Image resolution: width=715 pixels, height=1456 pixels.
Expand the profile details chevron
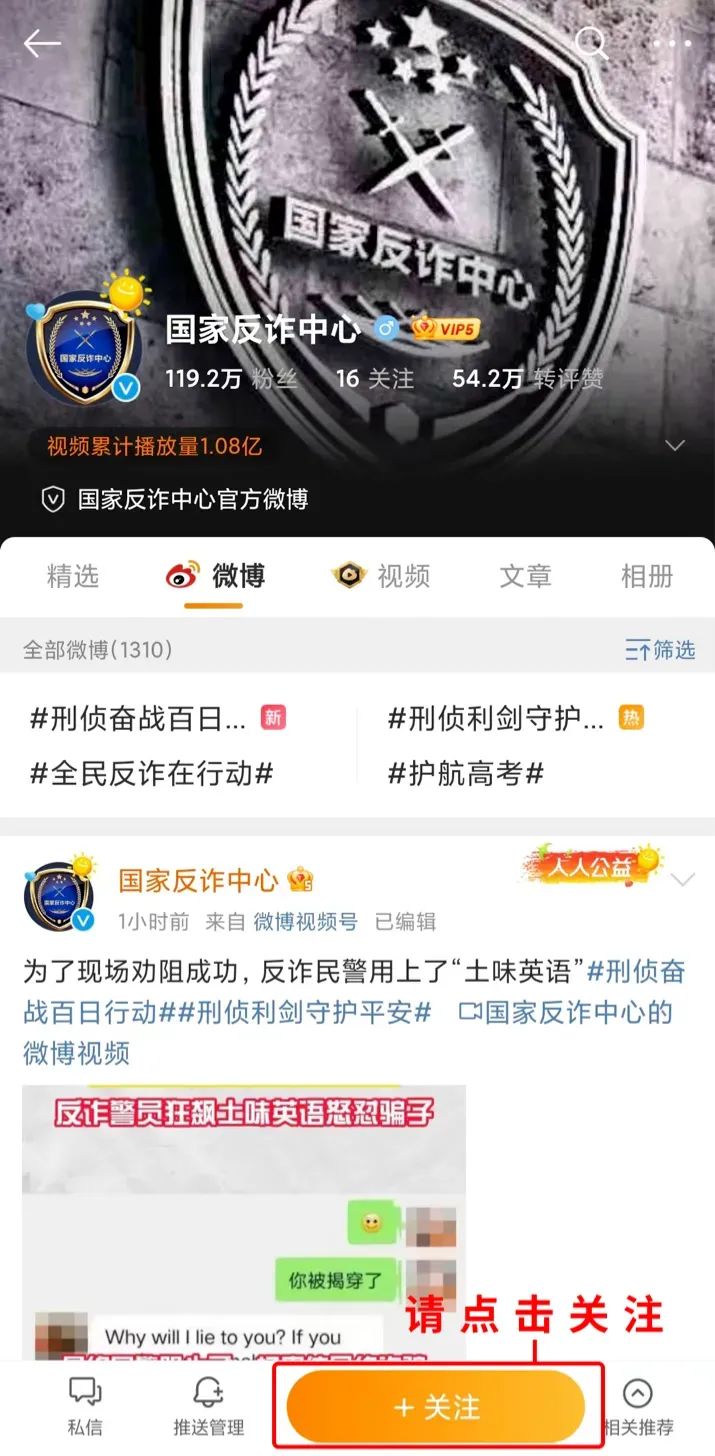(675, 445)
